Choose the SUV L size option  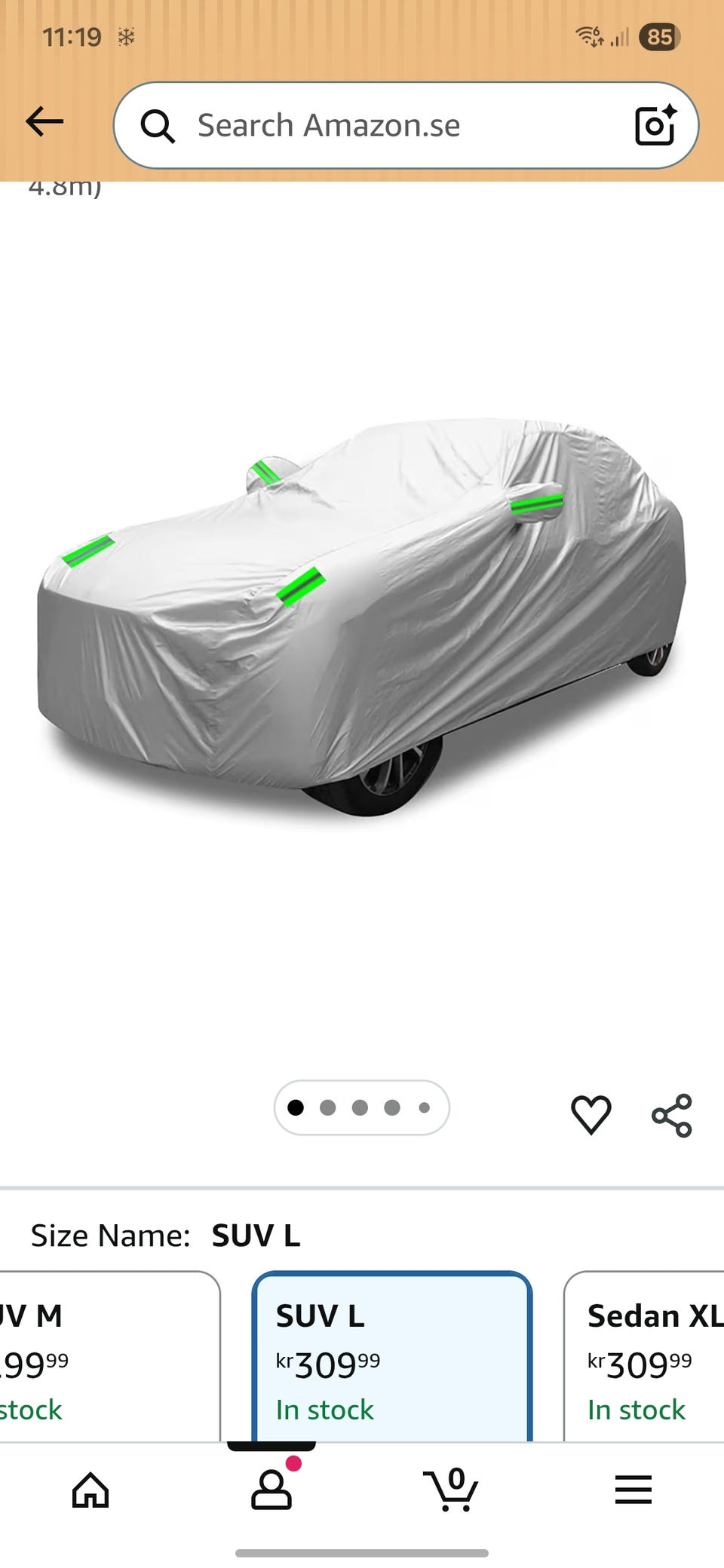tap(392, 1356)
